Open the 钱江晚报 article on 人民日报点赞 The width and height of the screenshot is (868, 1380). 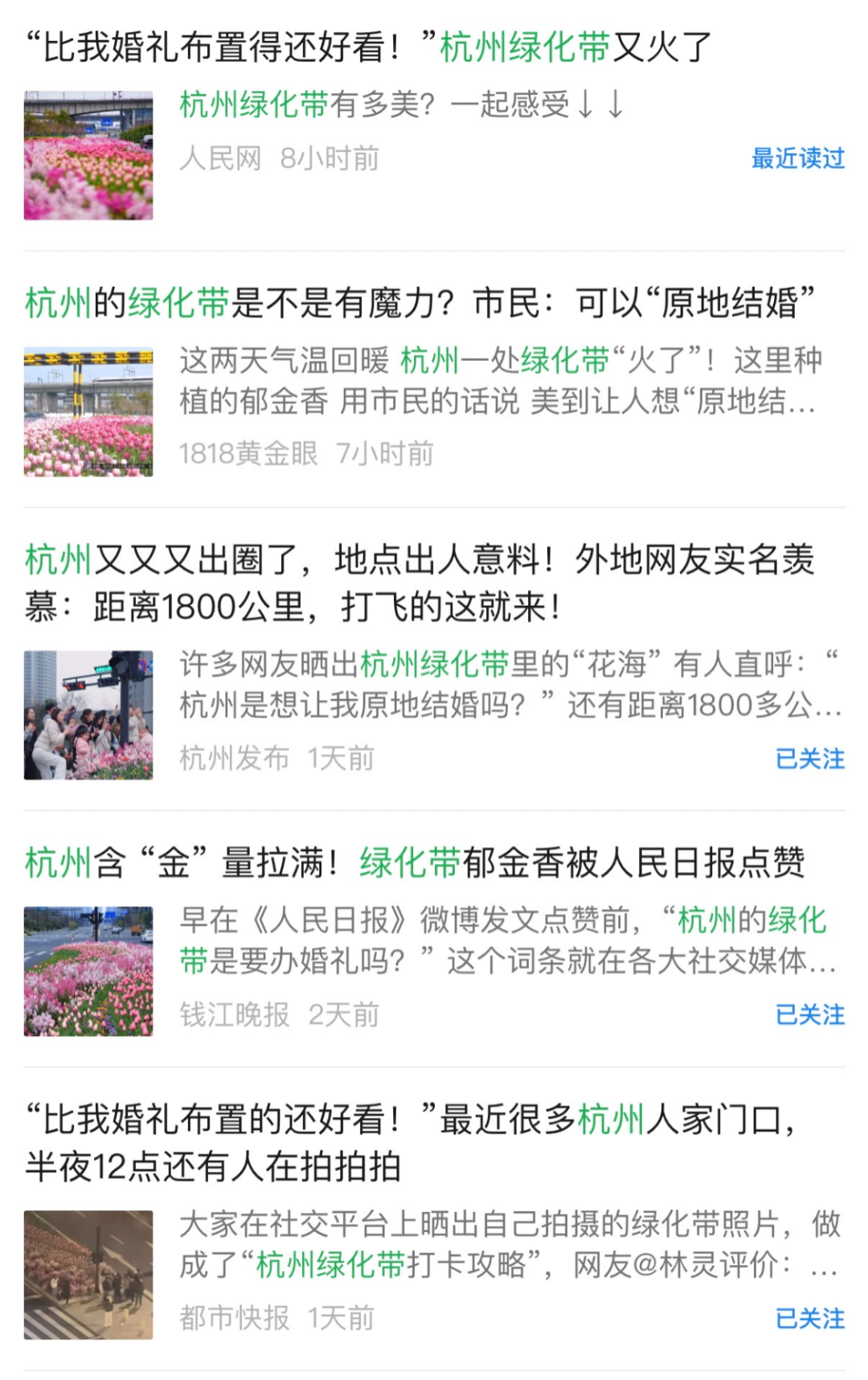415,862
